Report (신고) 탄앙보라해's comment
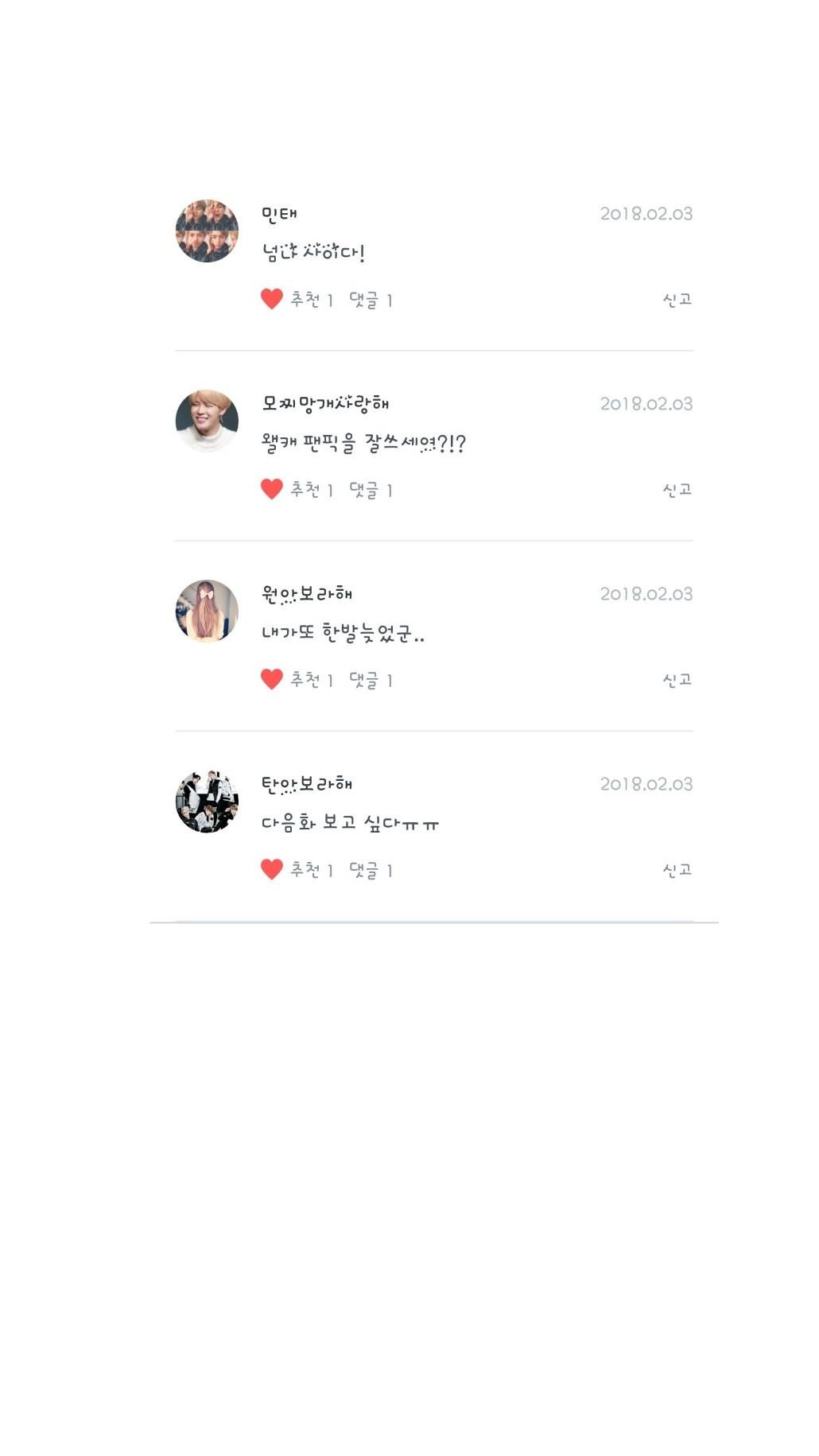This screenshot has height=1456, width=819. click(x=677, y=870)
